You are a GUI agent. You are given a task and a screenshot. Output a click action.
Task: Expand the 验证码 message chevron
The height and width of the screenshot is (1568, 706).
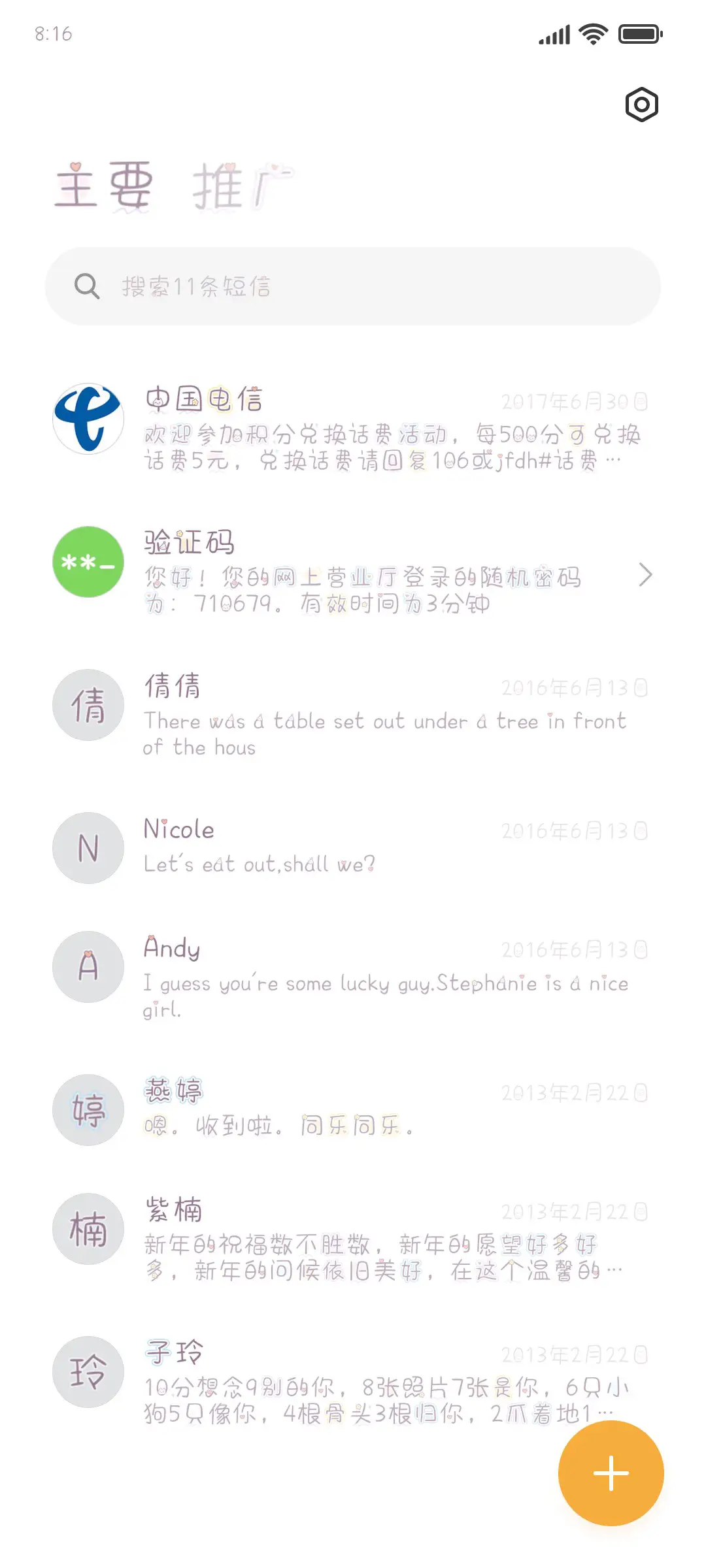(646, 574)
